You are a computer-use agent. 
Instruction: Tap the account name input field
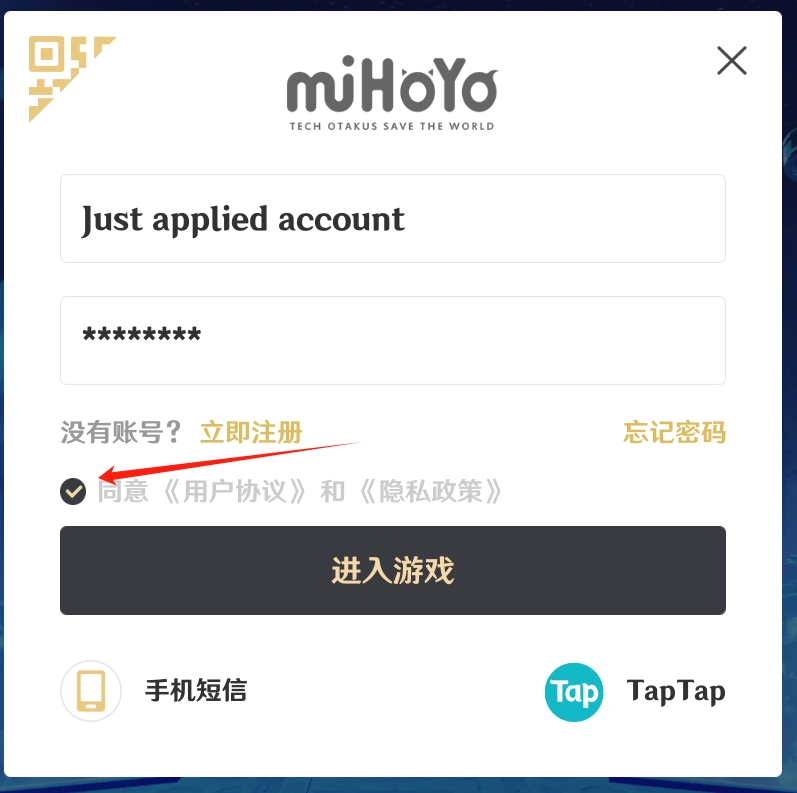tap(392, 219)
